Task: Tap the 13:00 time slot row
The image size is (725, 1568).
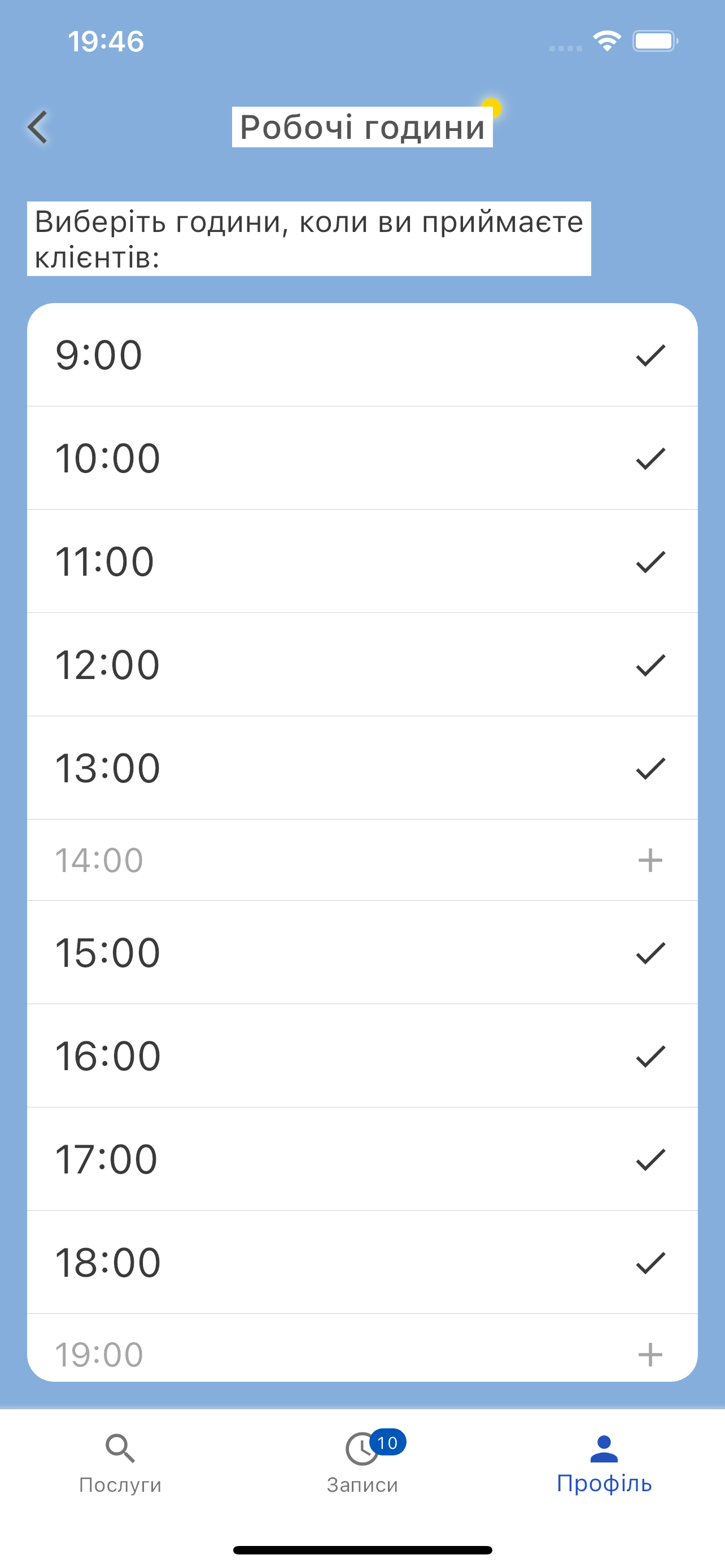Action: point(362,768)
